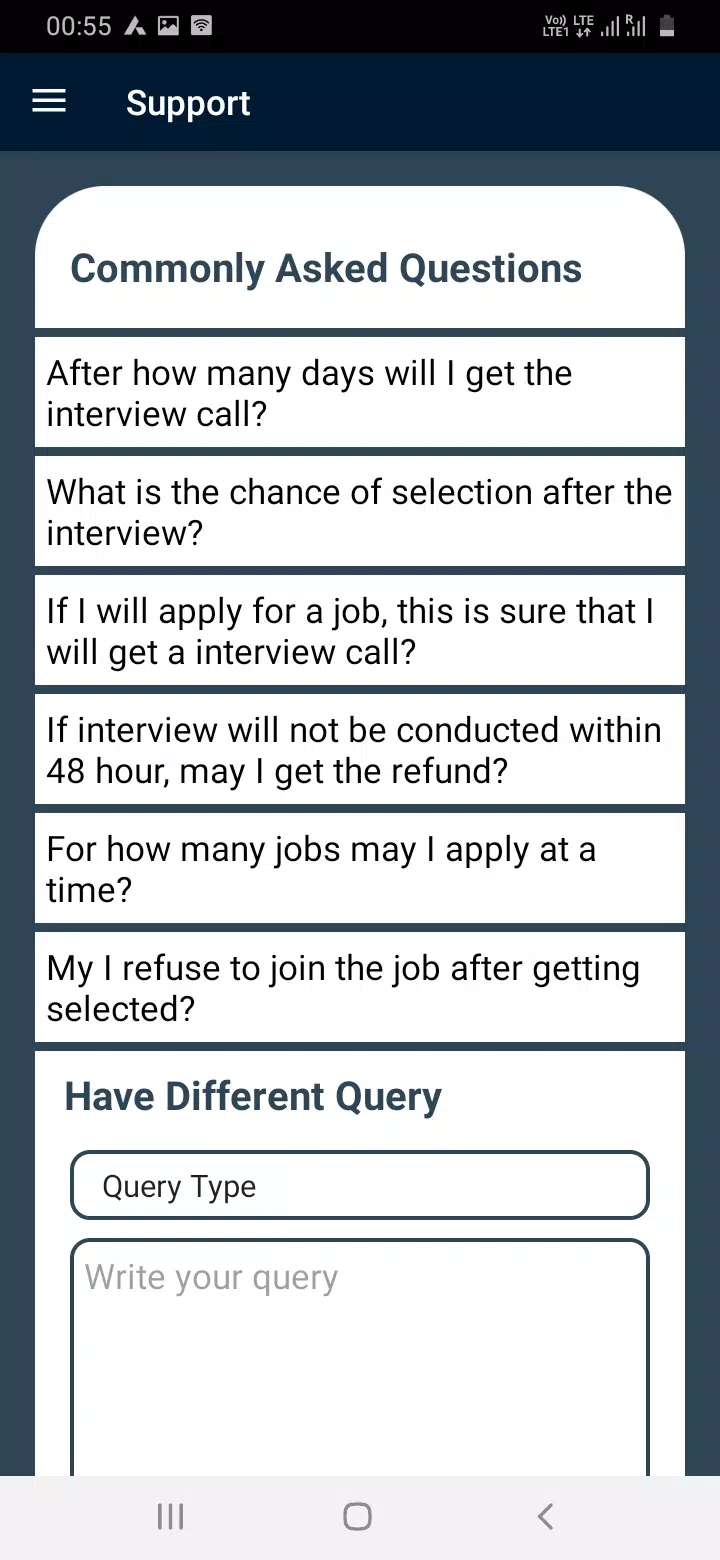
Task: Expand the question about interview call days
Action: point(359,393)
